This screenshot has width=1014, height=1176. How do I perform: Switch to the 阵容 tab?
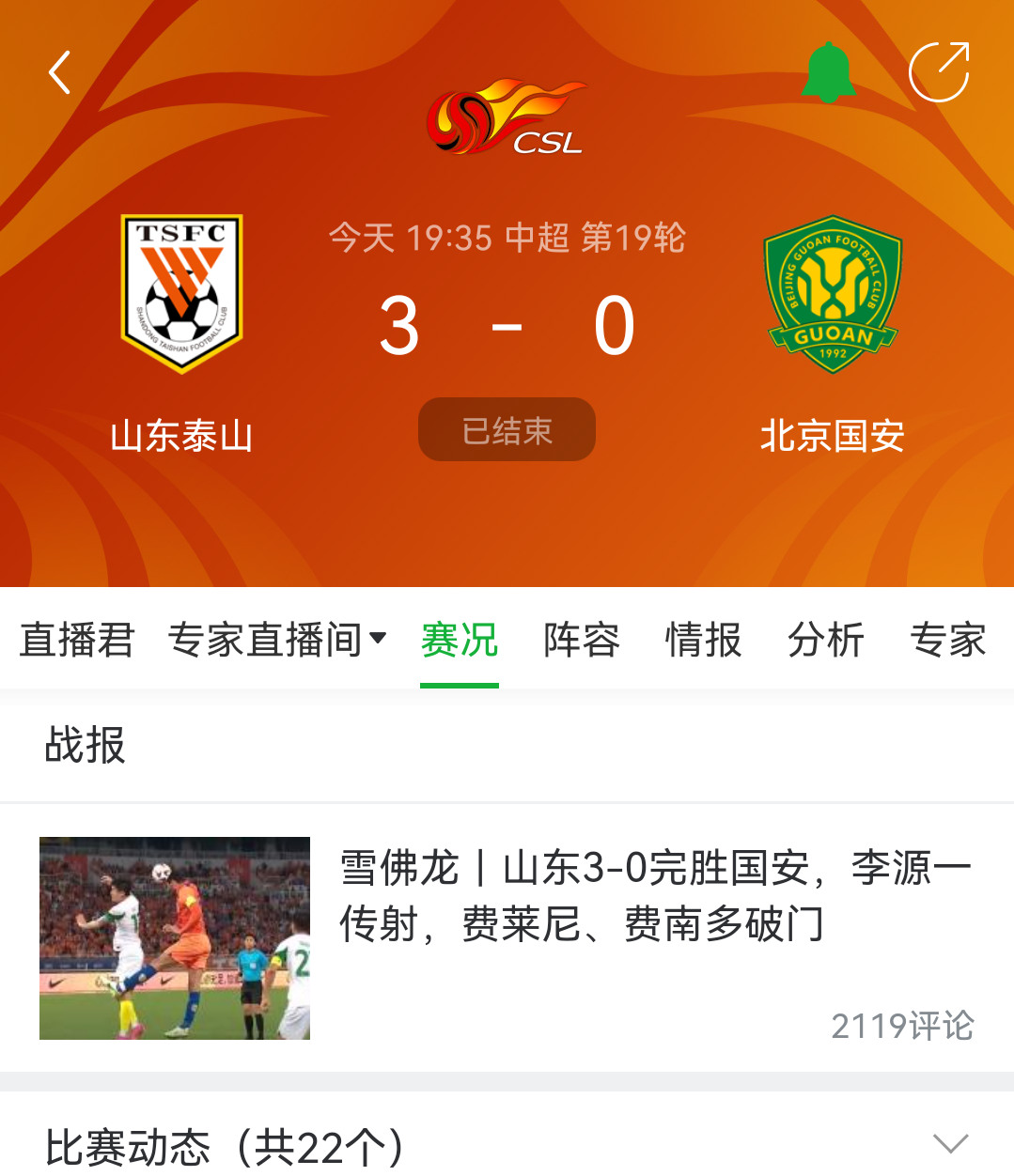click(582, 641)
